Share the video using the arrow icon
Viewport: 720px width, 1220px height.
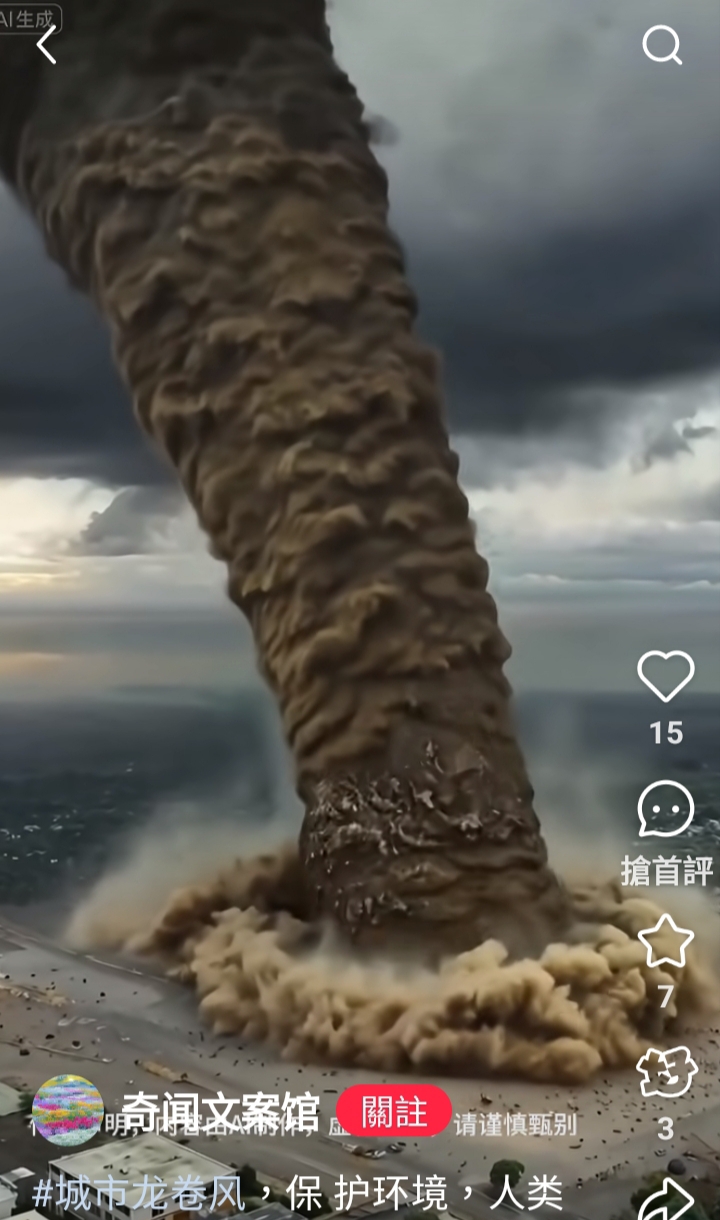(666, 1198)
